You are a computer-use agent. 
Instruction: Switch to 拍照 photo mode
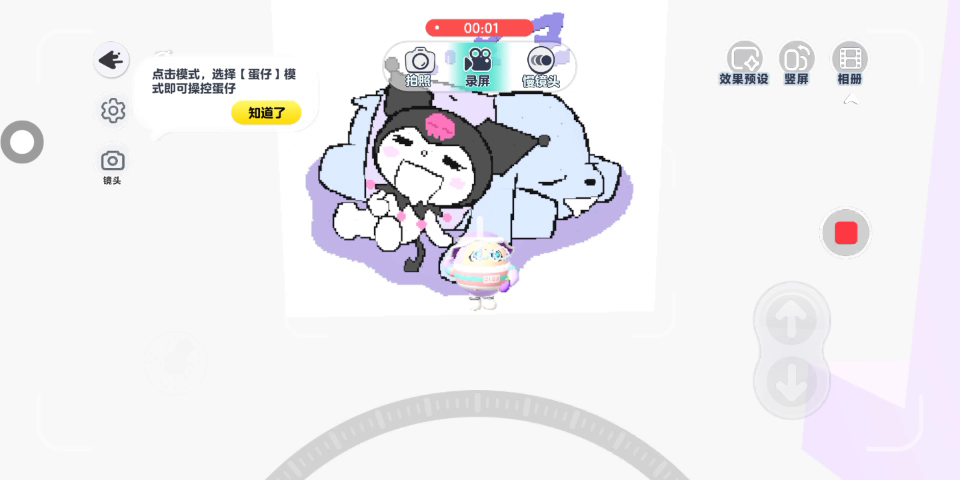[420, 65]
